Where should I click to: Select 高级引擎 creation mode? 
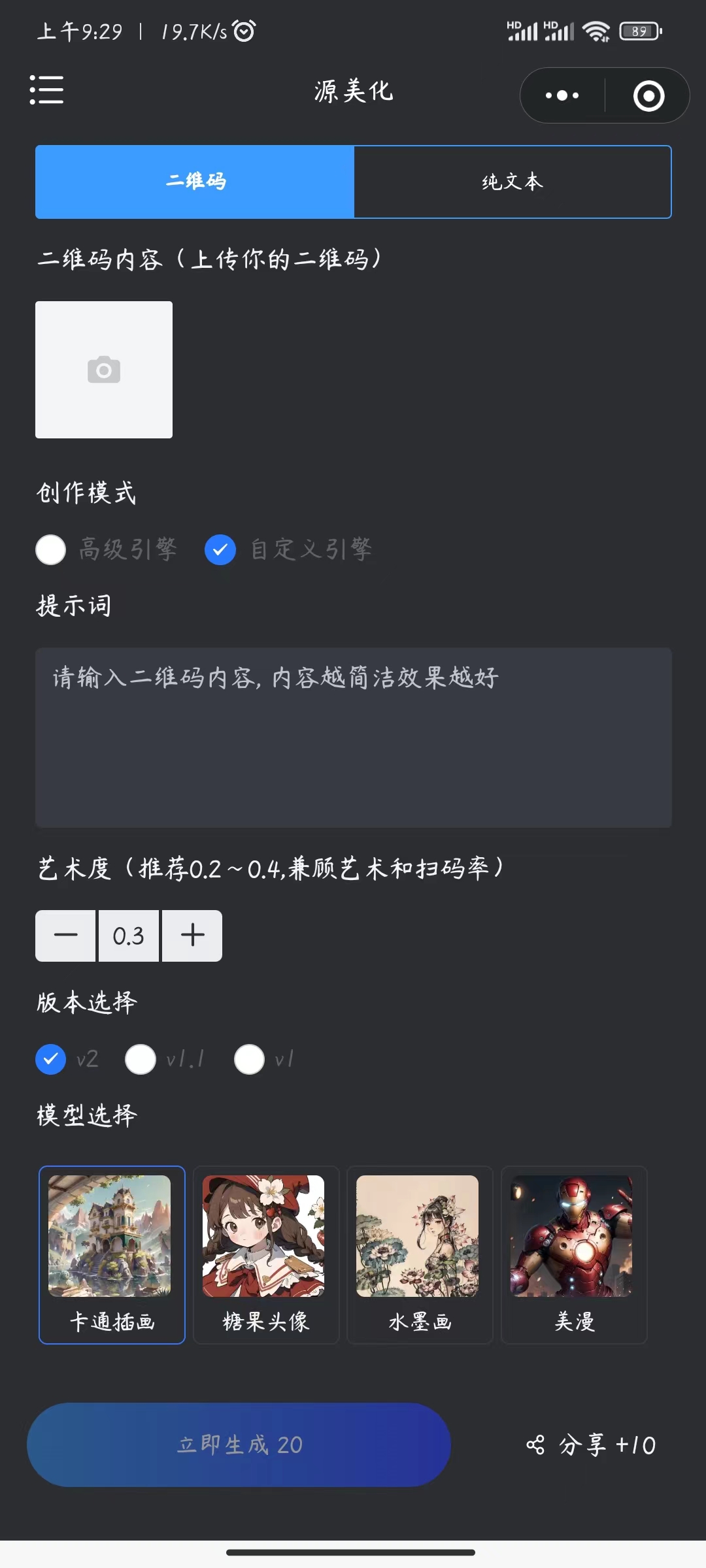107,549
